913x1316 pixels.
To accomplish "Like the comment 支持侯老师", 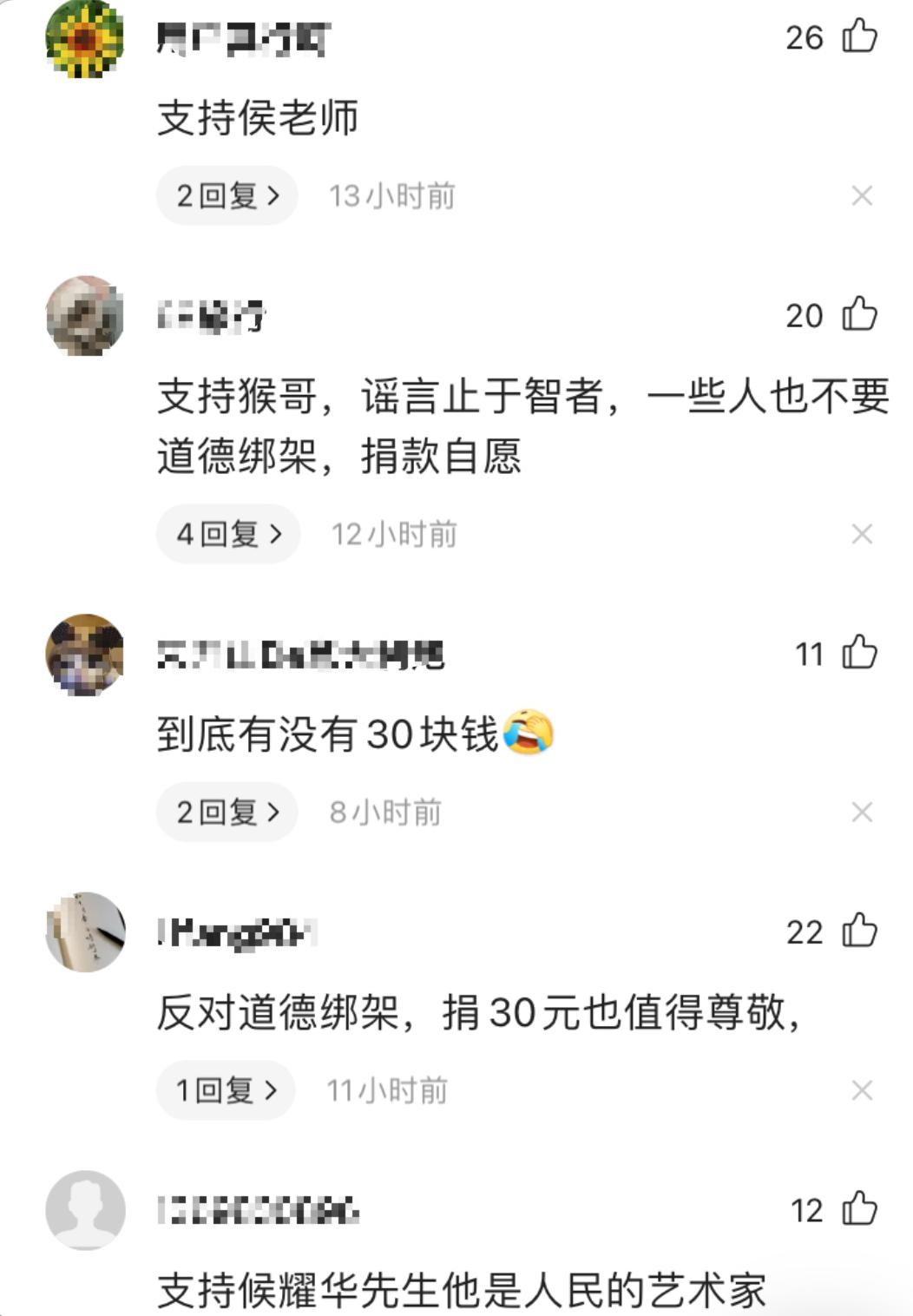I will pos(859,36).
